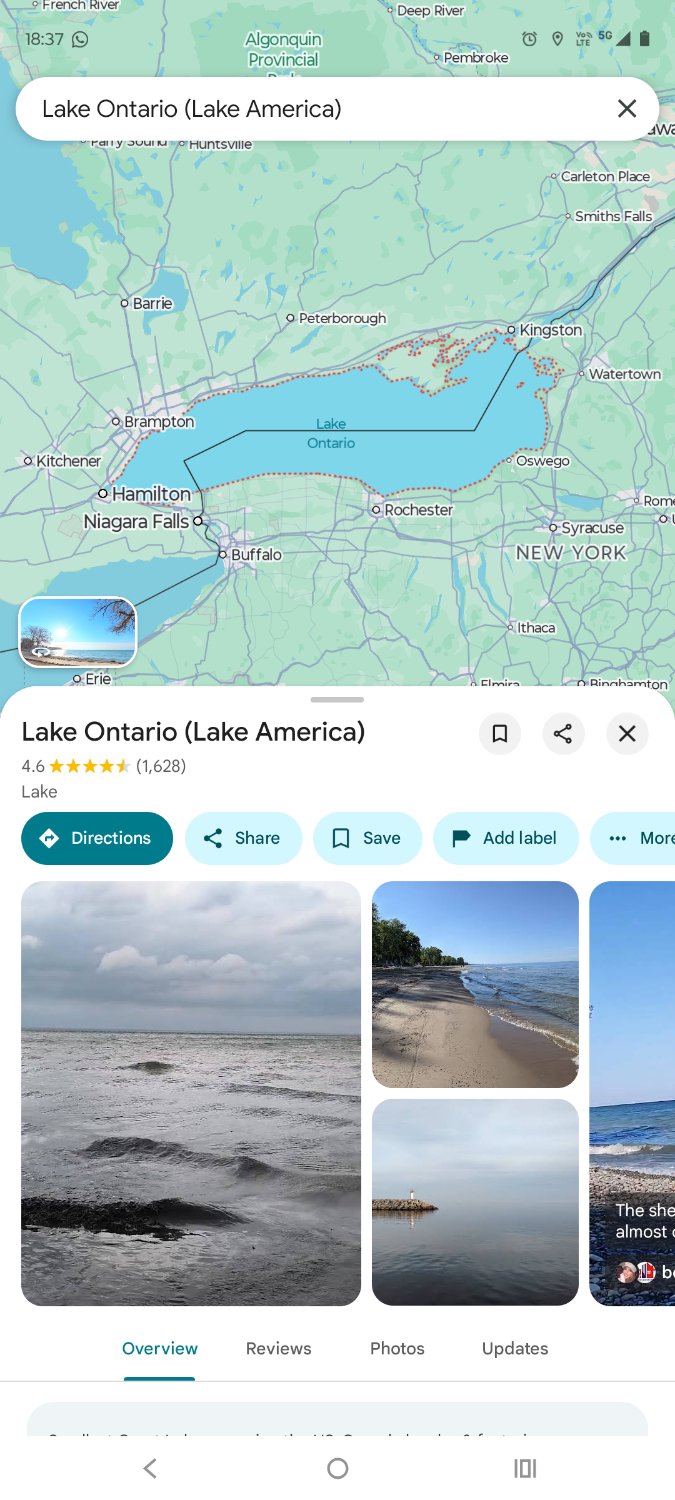Get Directions to Lake Ontario
The image size is (675, 1500).
click(x=97, y=838)
